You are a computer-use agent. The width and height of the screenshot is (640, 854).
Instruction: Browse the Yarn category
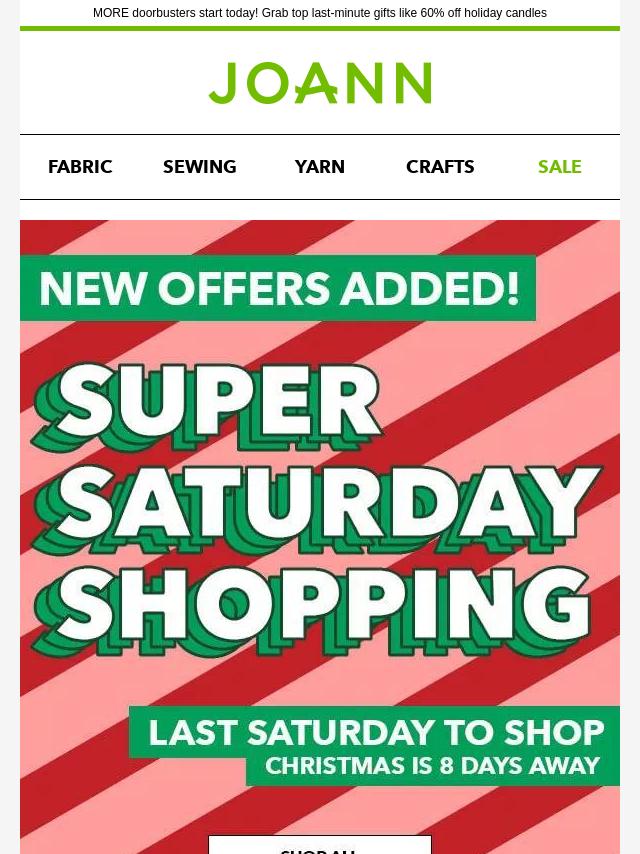(x=320, y=167)
